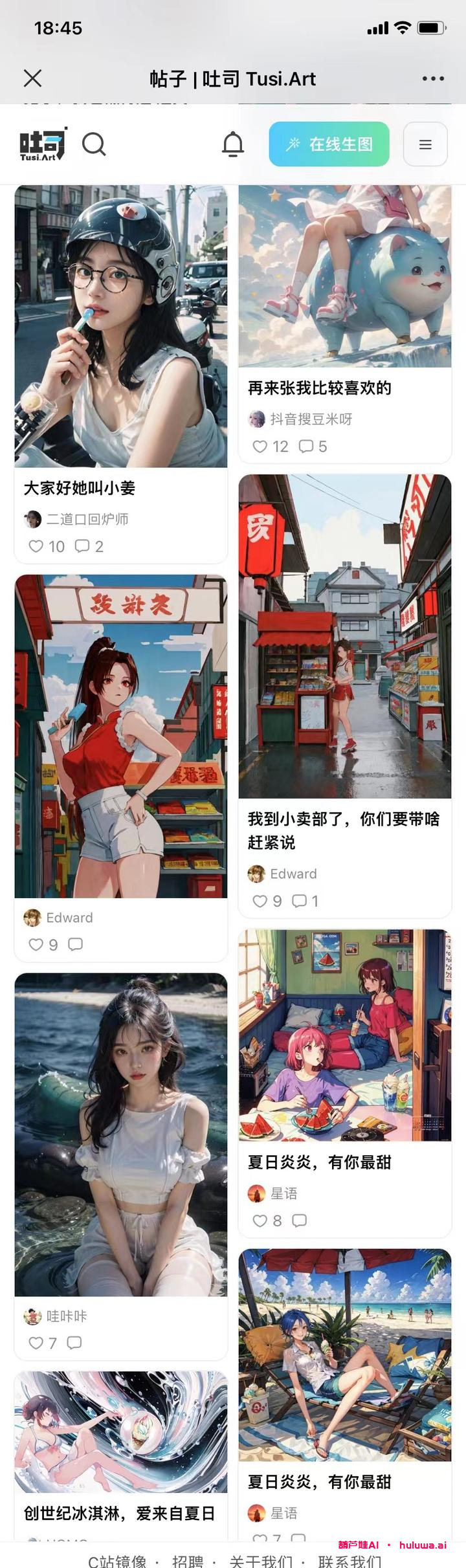Like the post by 哇咔咔
The image size is (466, 1568).
click(36, 1343)
